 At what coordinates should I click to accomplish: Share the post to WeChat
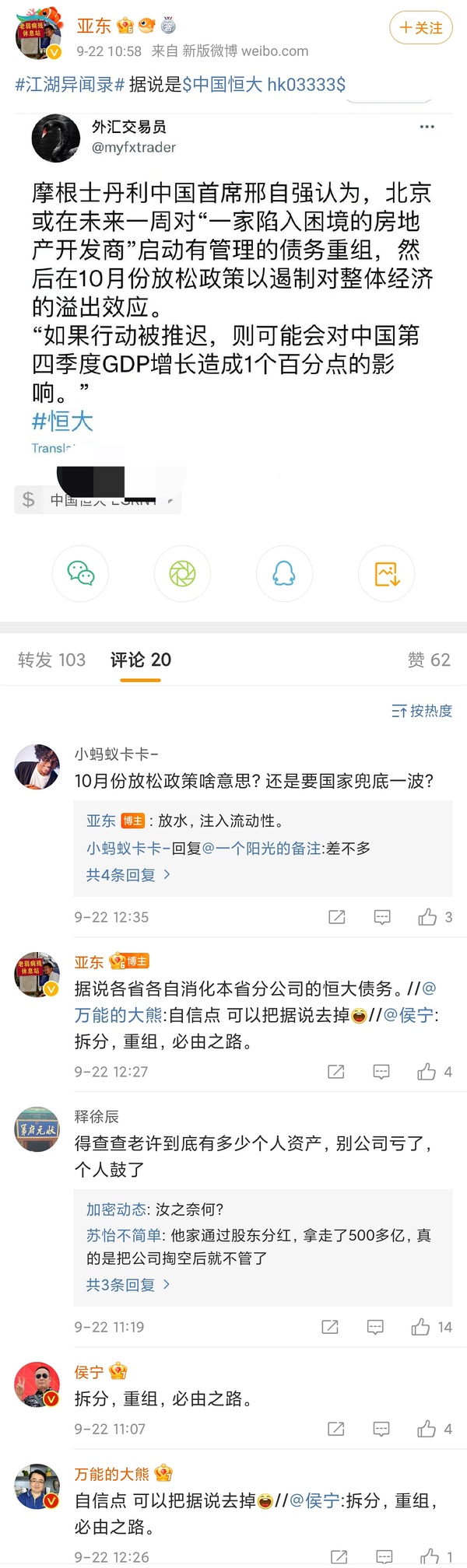pos(80,574)
